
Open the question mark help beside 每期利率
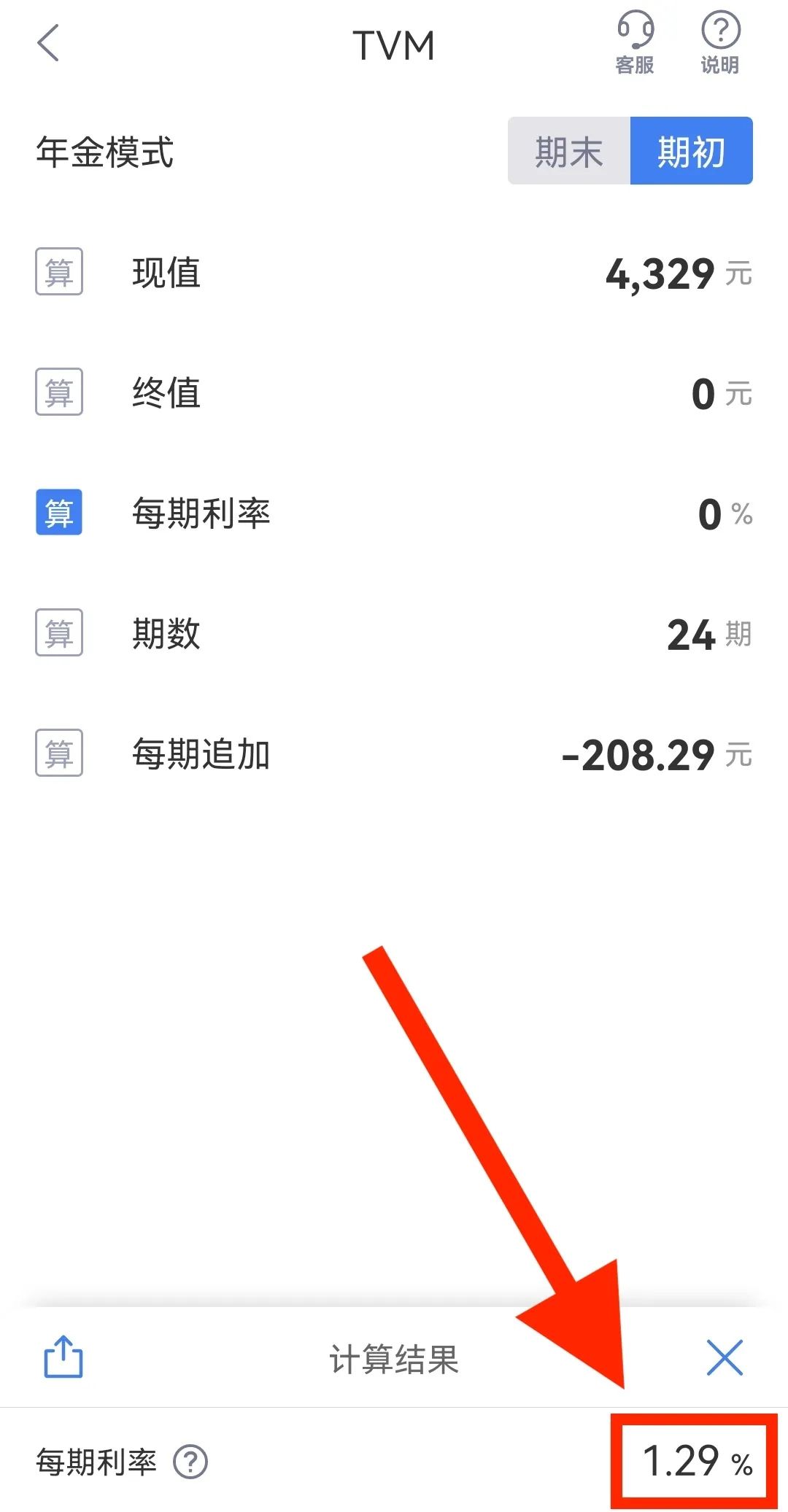[x=192, y=1462]
